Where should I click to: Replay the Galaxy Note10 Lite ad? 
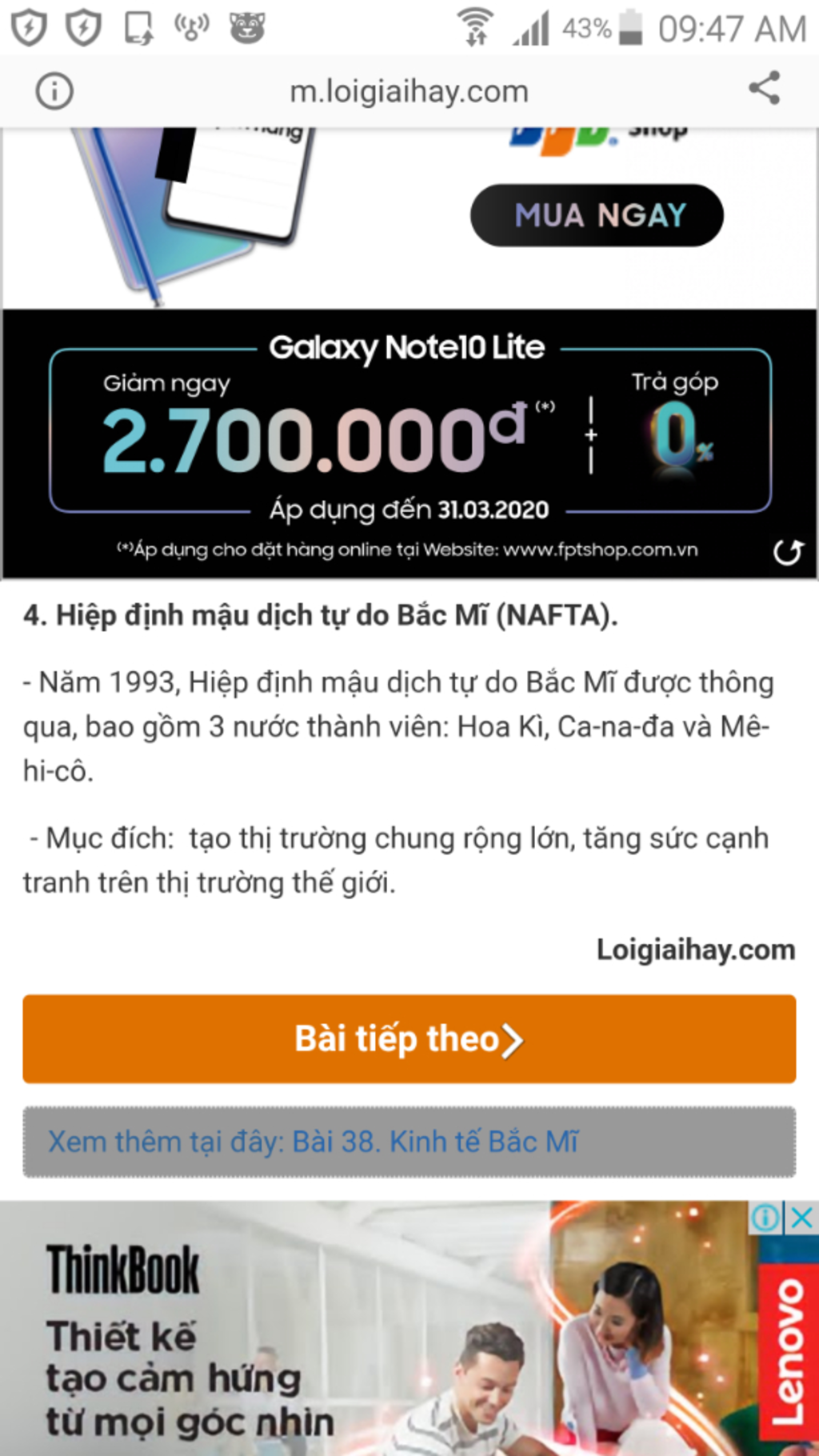pos(788,552)
